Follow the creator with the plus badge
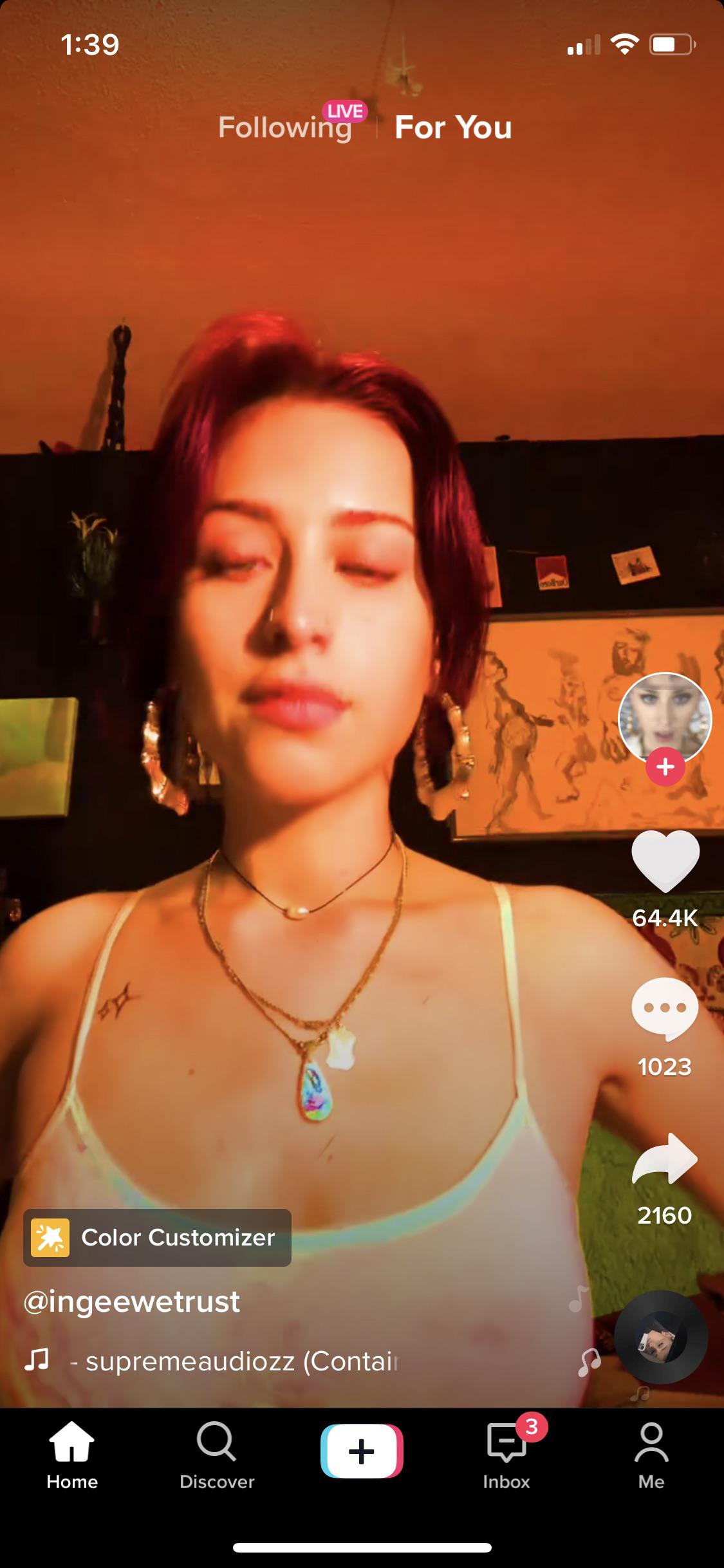This screenshot has height=1568, width=724. (x=665, y=767)
